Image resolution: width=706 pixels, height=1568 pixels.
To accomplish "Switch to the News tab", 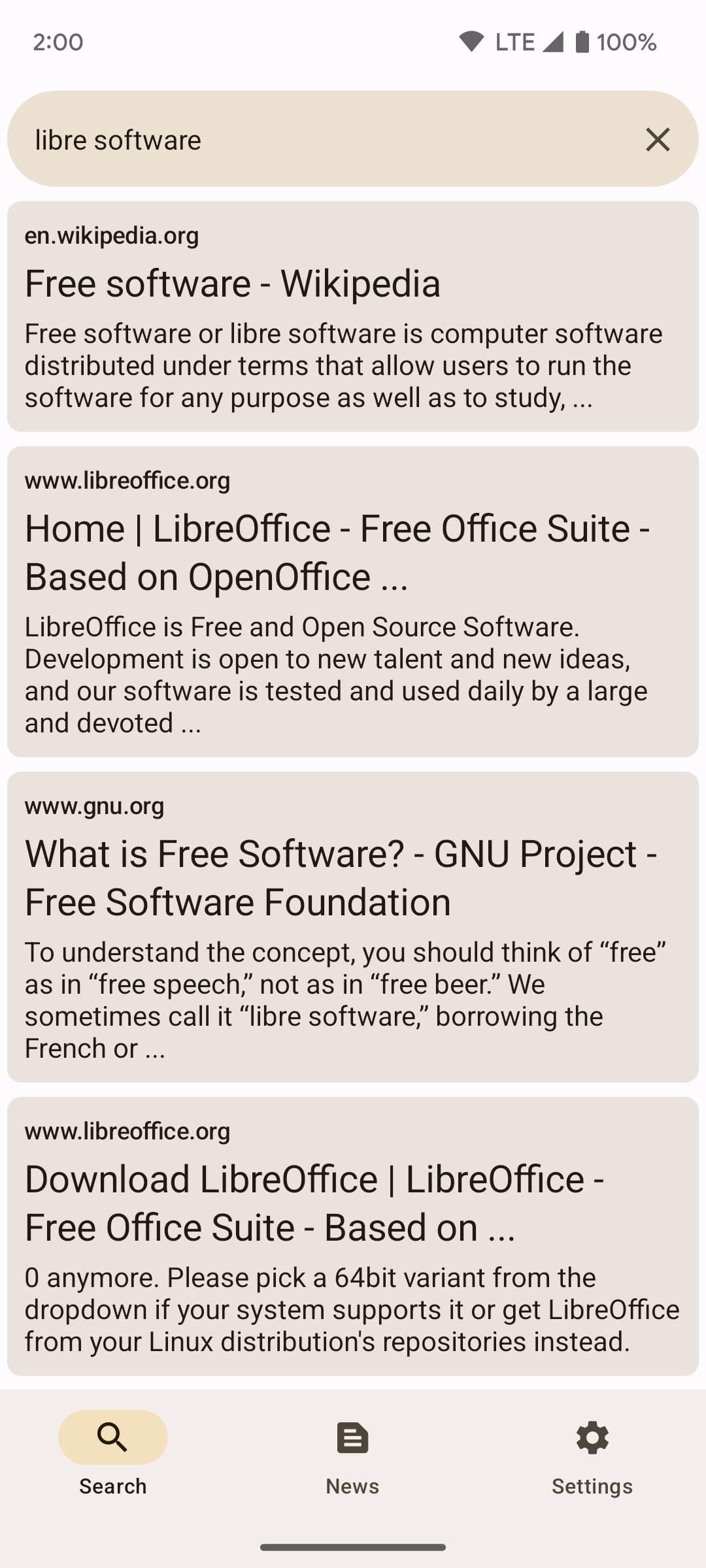I will pyautogui.click(x=353, y=1452).
